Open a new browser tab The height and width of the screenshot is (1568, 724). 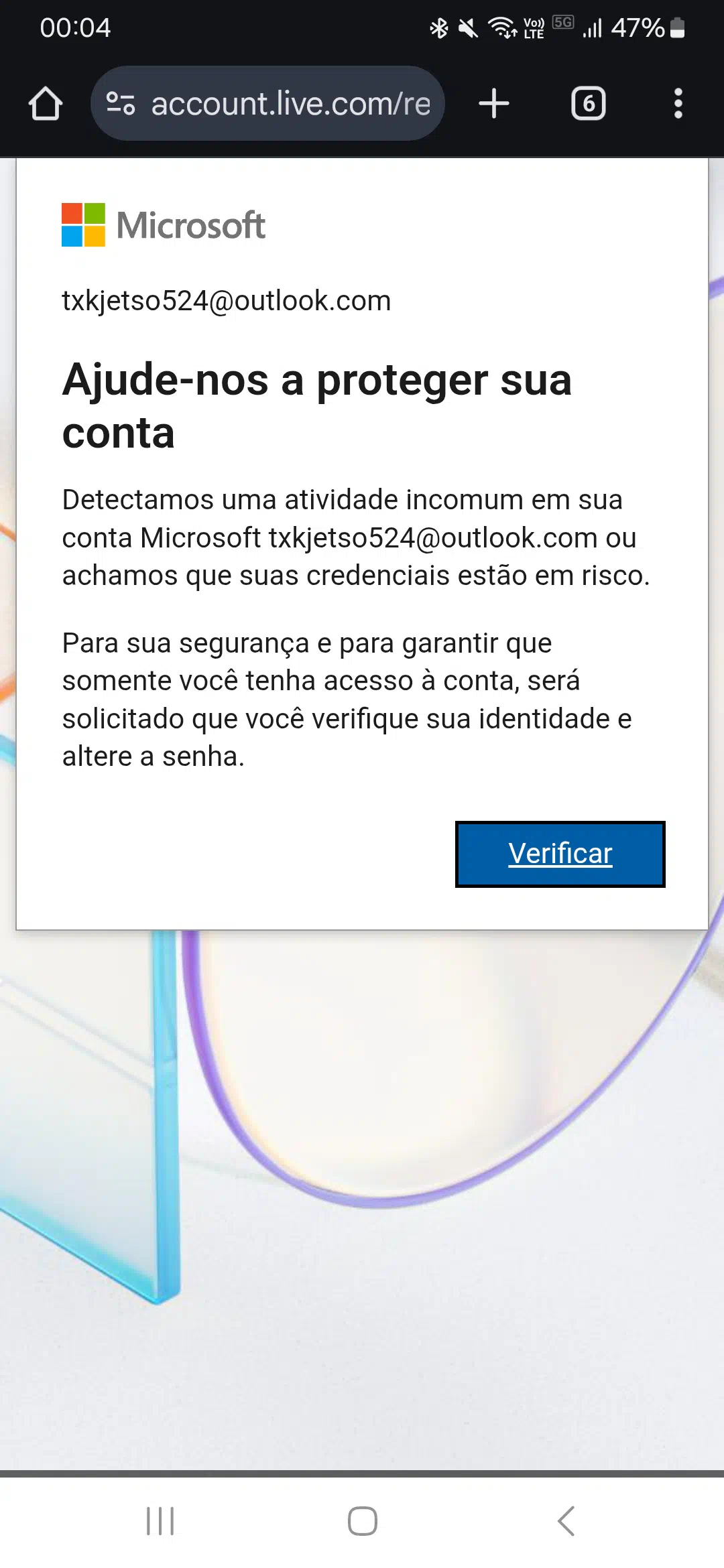(x=494, y=104)
